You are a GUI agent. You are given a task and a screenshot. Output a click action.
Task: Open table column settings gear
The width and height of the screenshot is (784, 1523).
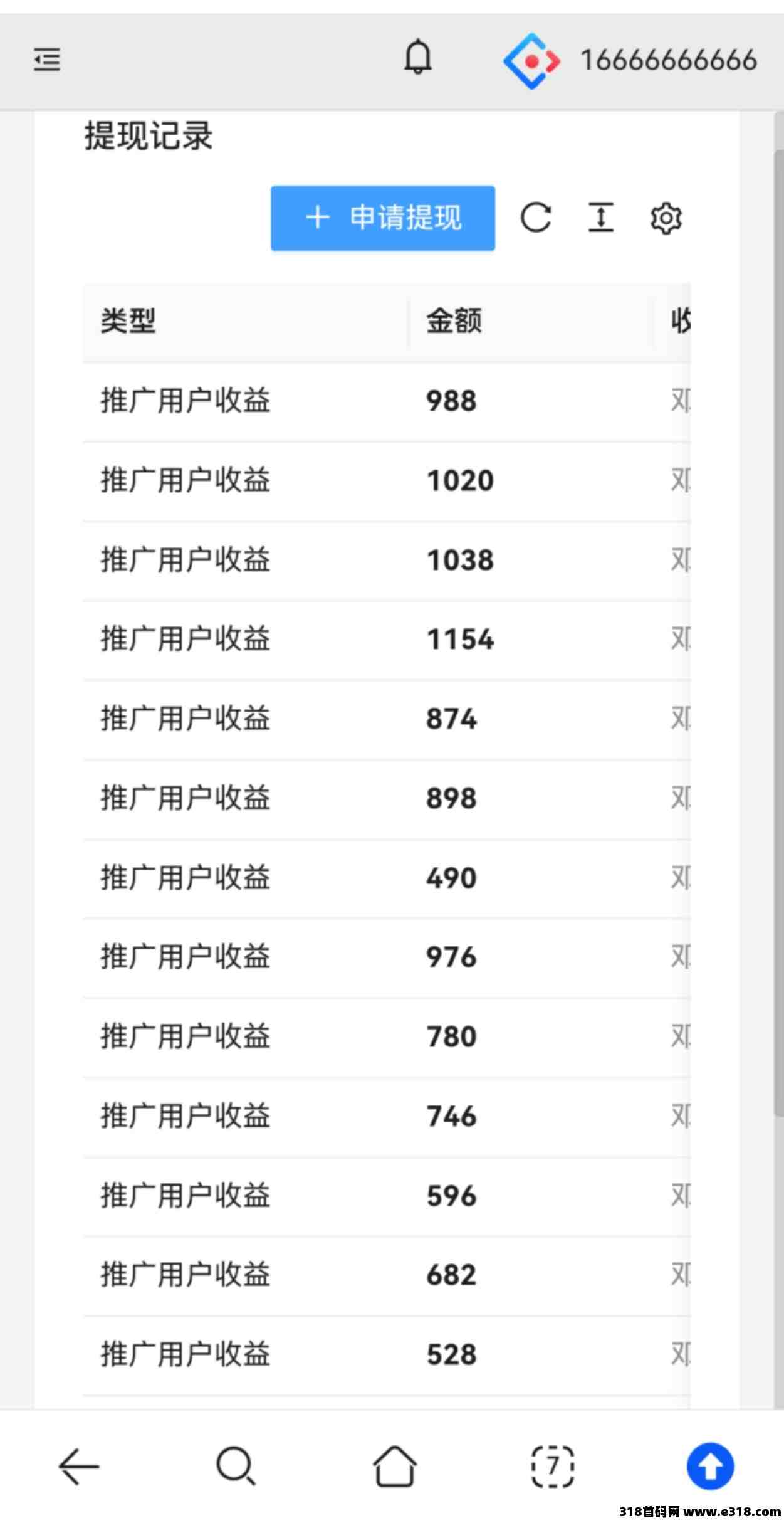coord(666,218)
